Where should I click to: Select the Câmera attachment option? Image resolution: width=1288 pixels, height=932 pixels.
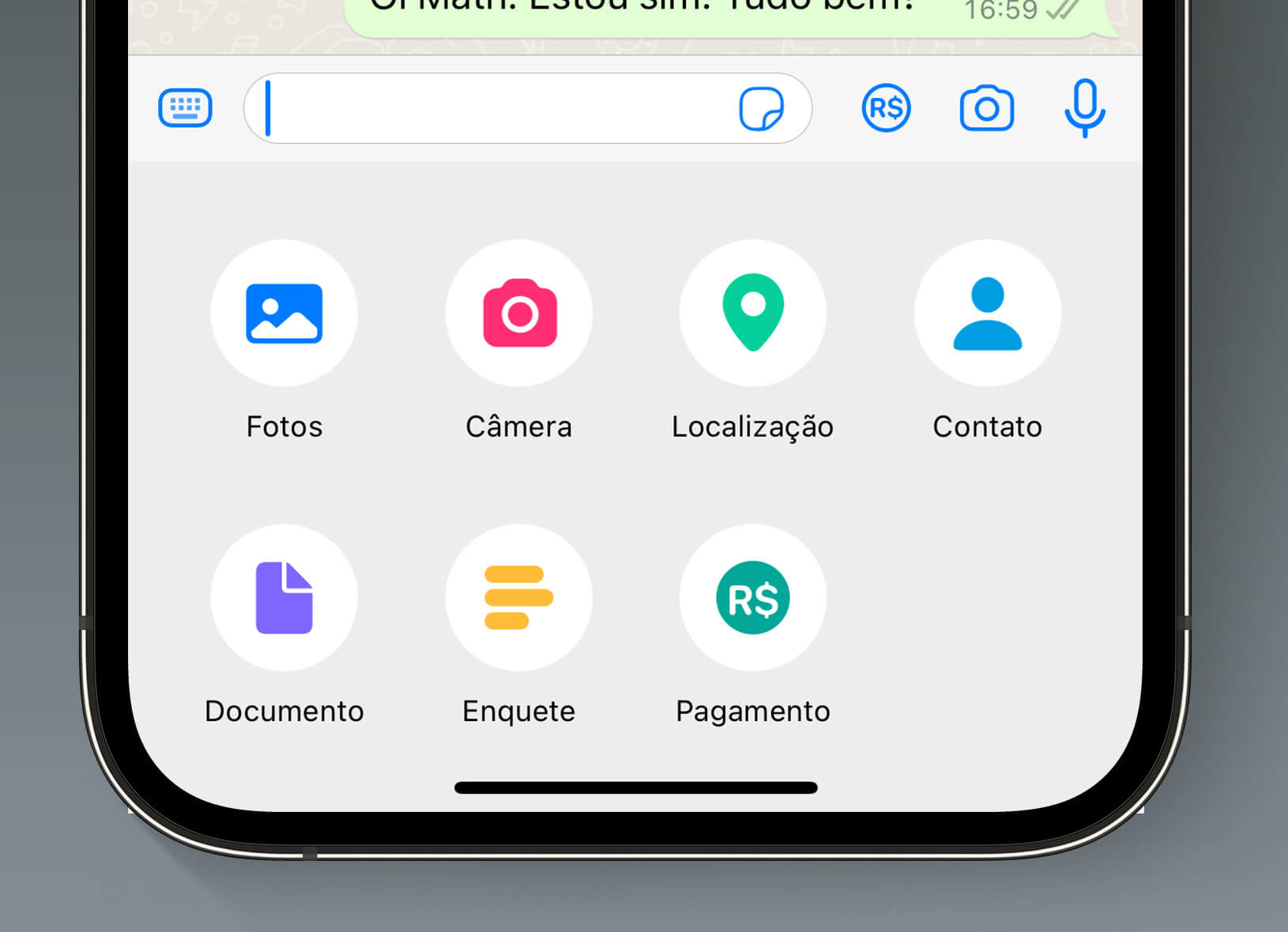pyautogui.click(x=519, y=314)
